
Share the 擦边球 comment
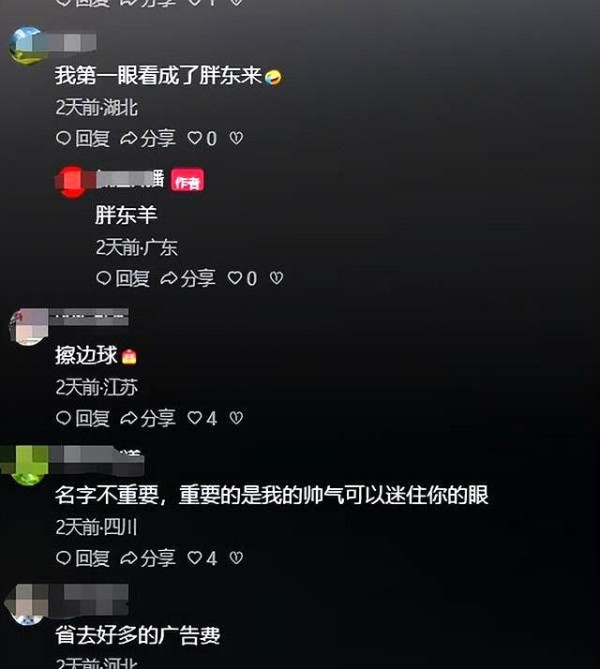[147, 418]
